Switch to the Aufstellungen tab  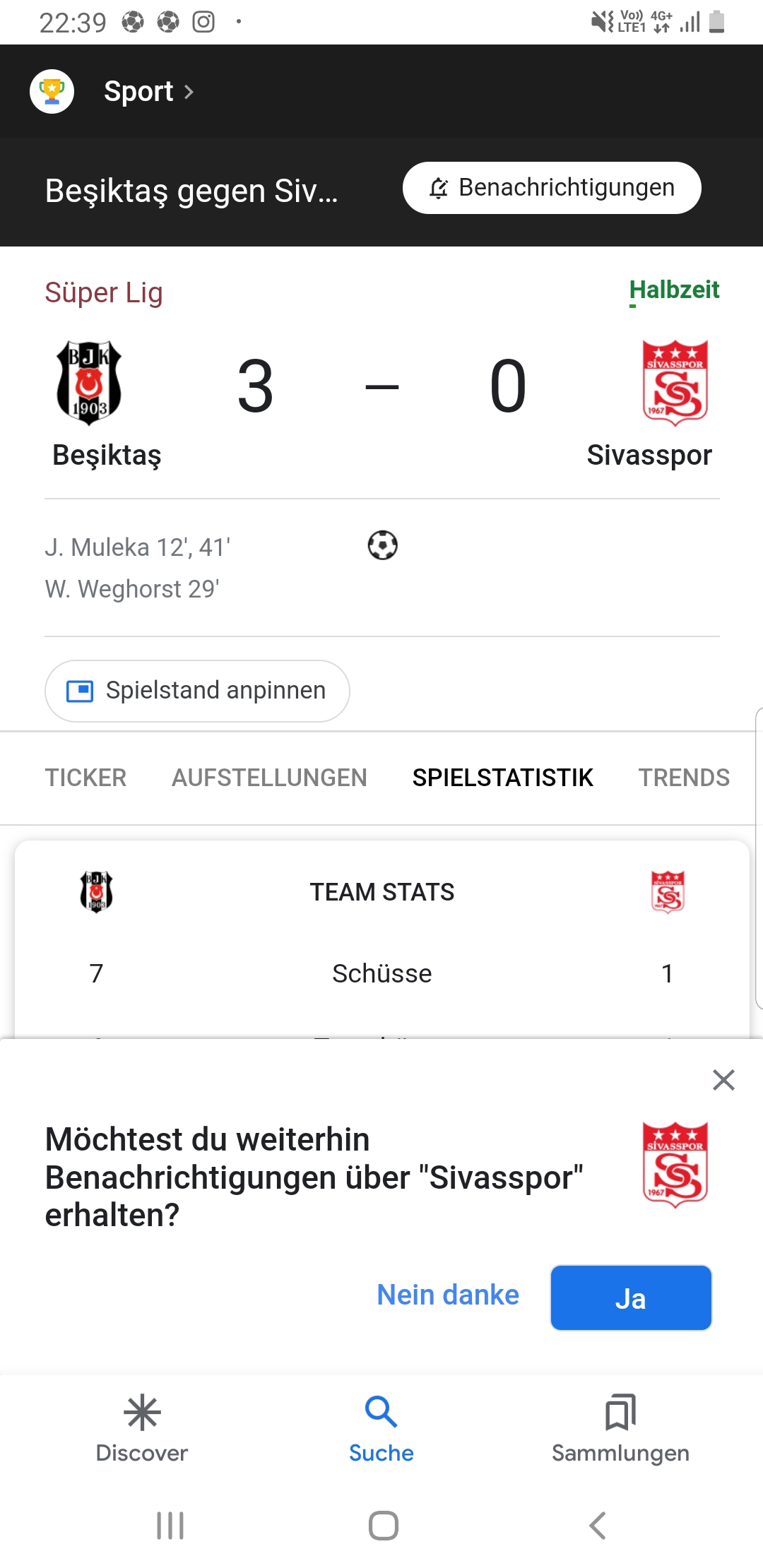[x=269, y=778]
